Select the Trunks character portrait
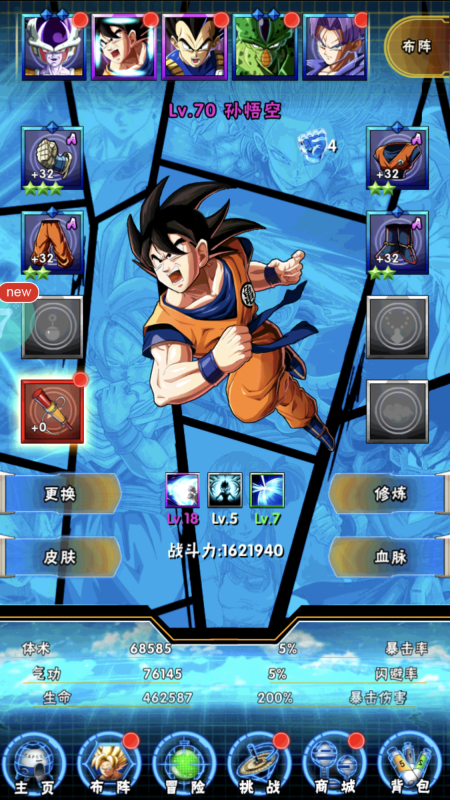The image size is (450, 800). (335, 47)
